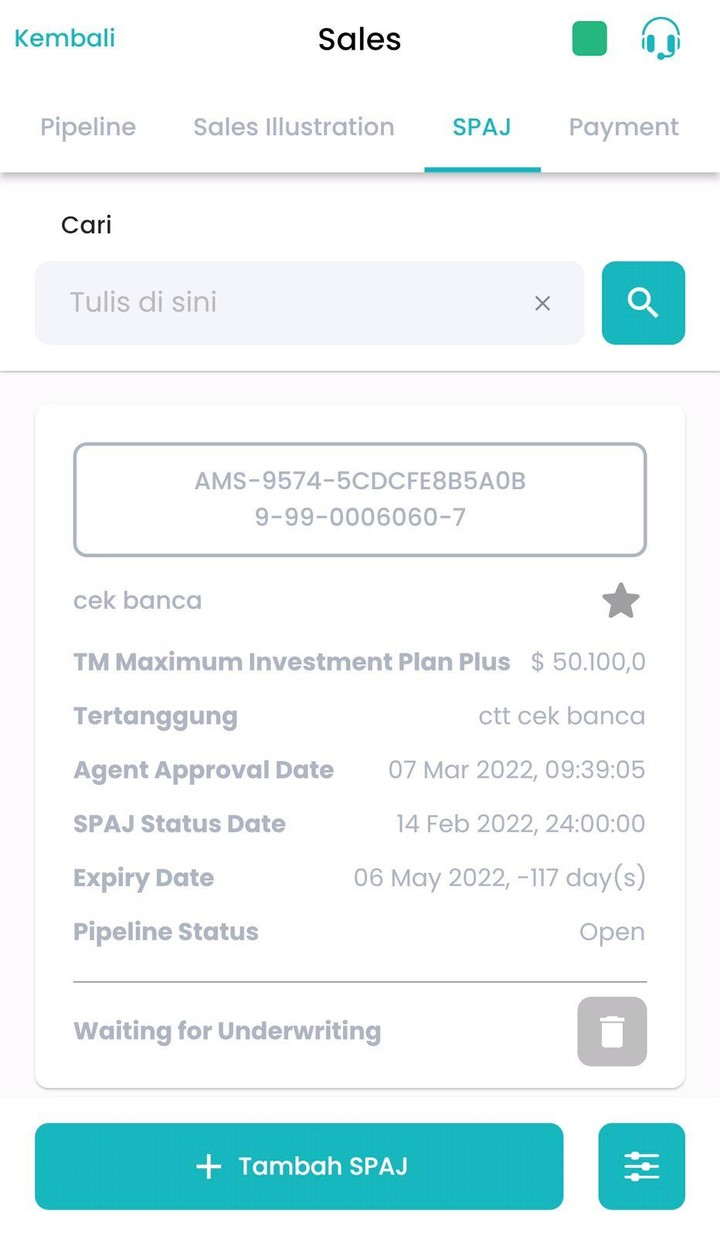This screenshot has height=1236, width=720.
Task: Open customer support via headset icon
Action: pyautogui.click(x=659, y=38)
